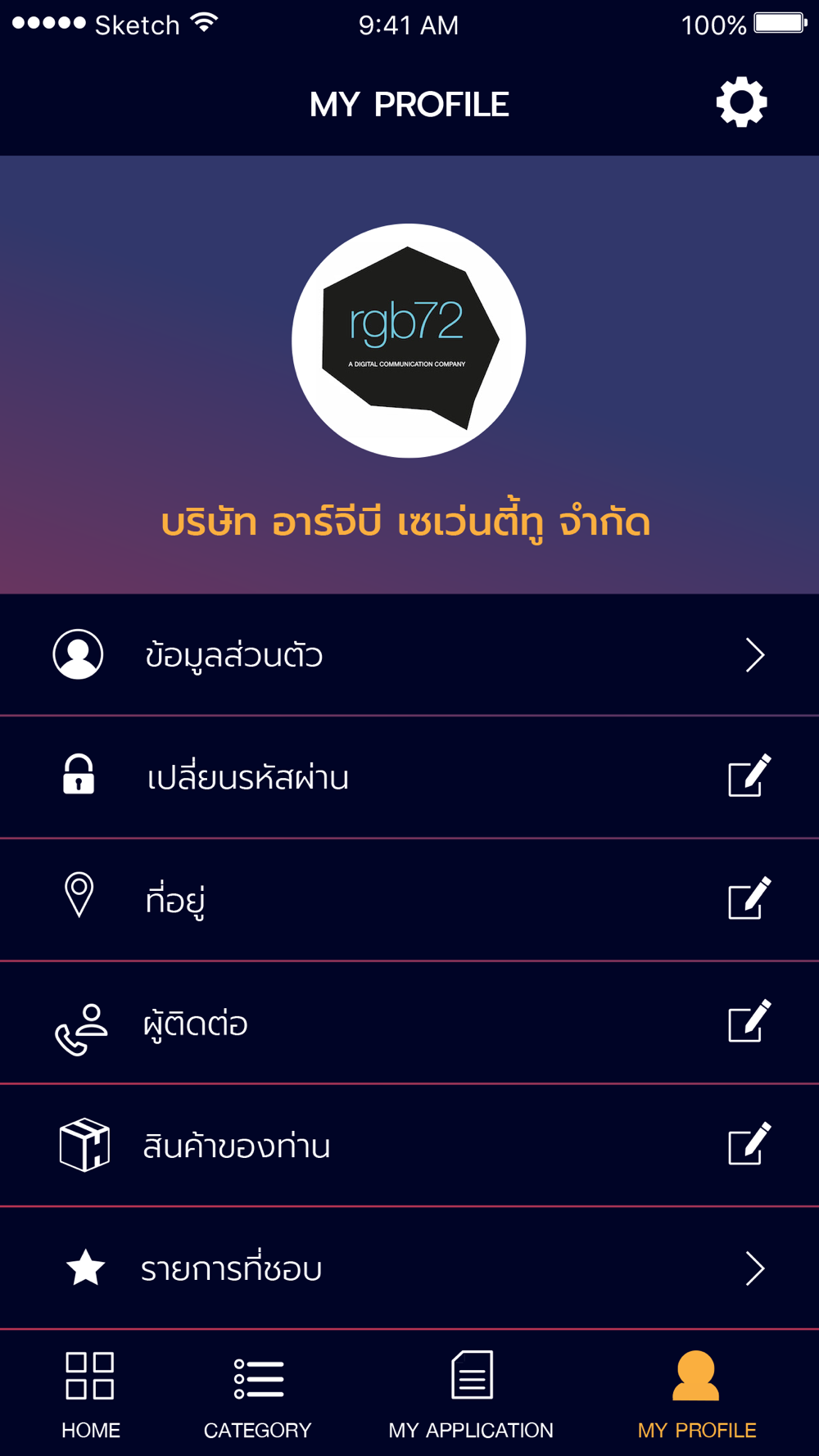Edit the ที่อยู่ address entry
Viewport: 819px width, 1456px height.
coord(749,899)
